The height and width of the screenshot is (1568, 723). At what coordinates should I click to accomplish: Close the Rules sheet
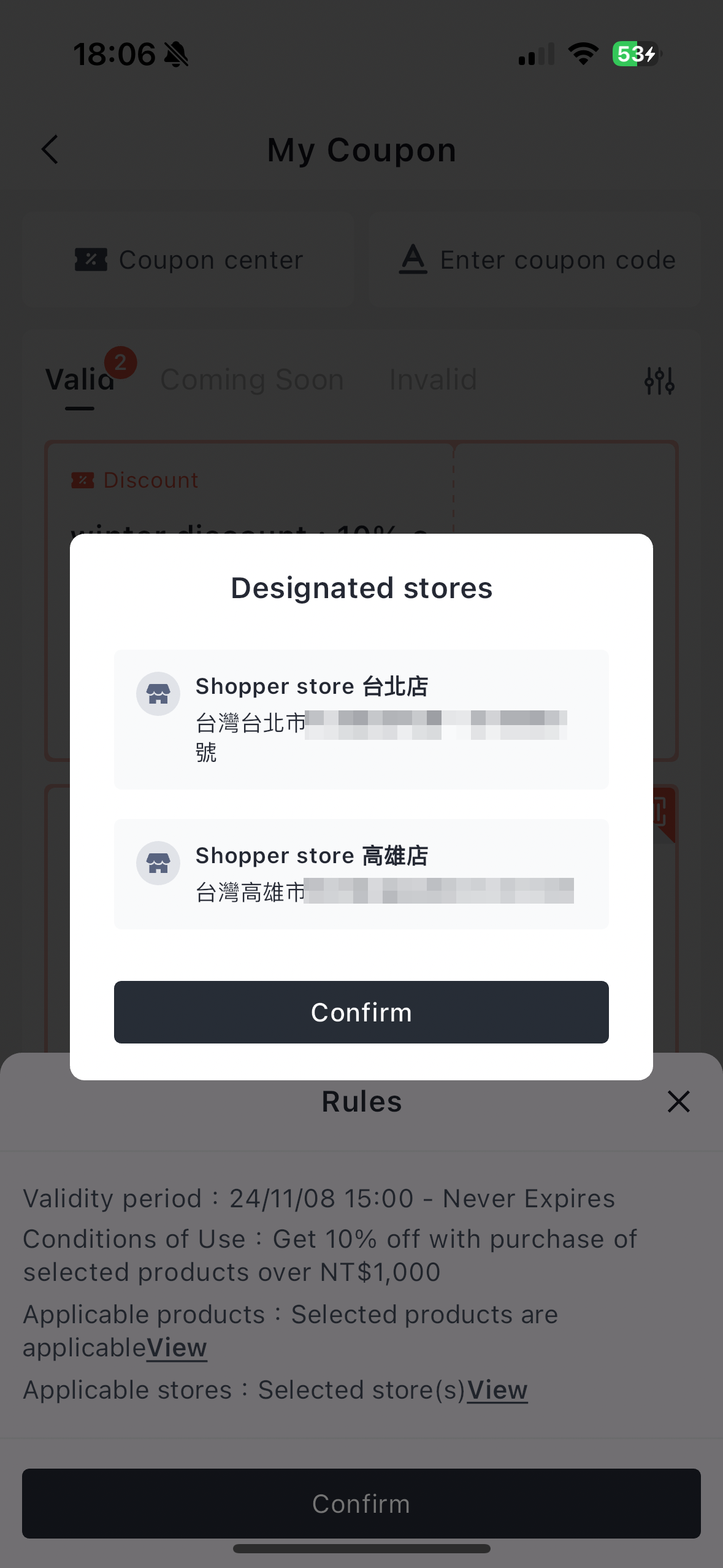(678, 1102)
